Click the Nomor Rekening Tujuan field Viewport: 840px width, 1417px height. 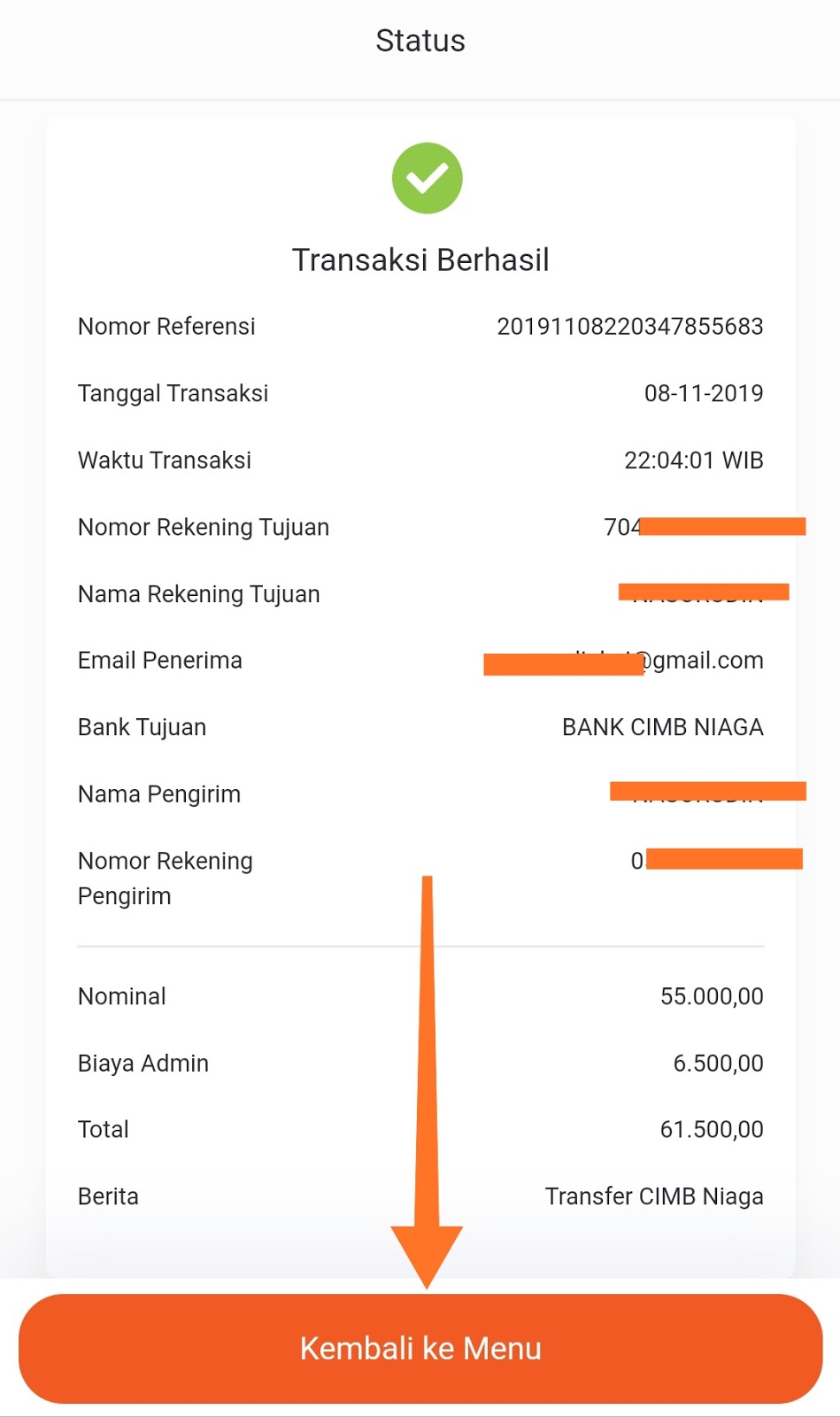tap(704, 526)
